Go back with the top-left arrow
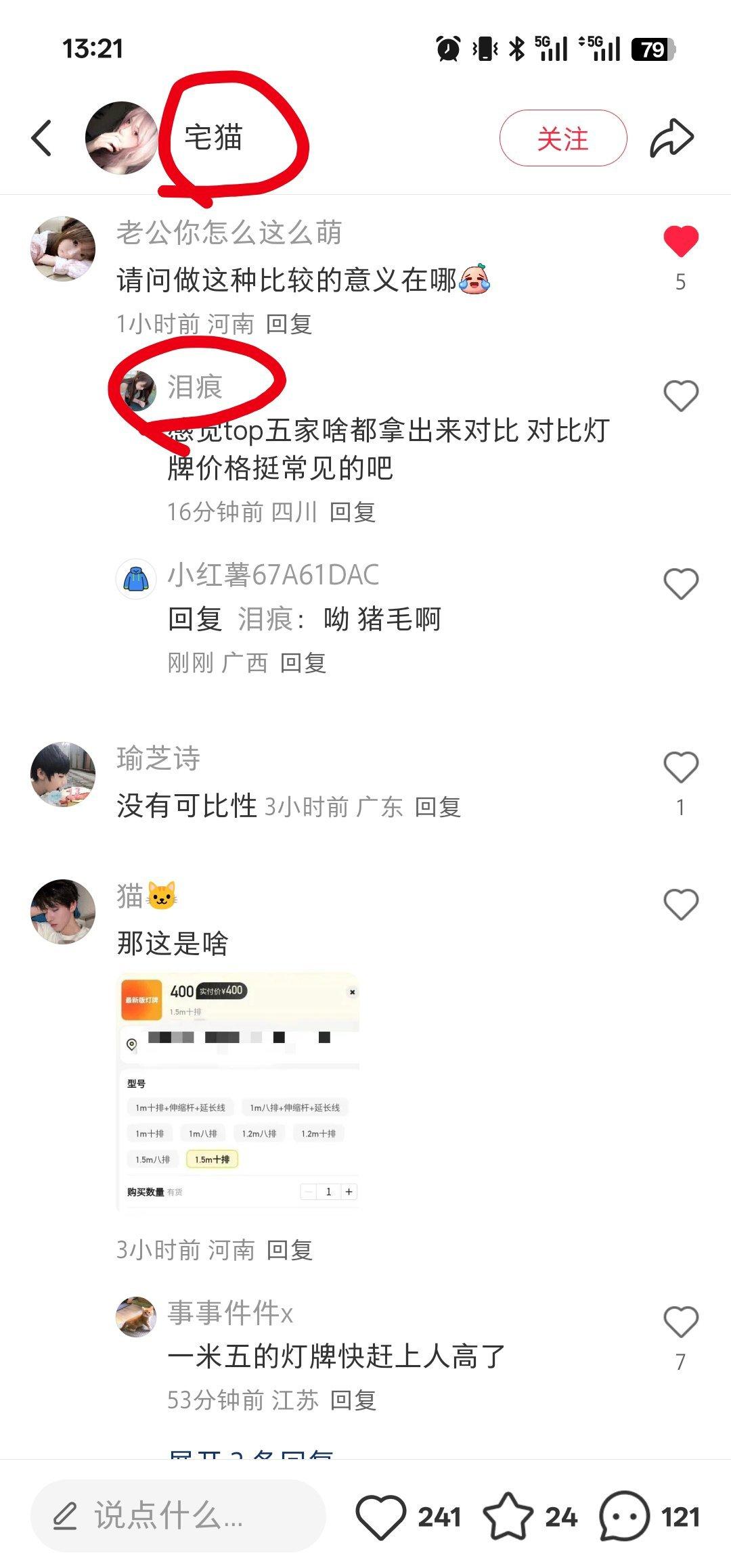This screenshot has height=1568, width=731. 42,138
